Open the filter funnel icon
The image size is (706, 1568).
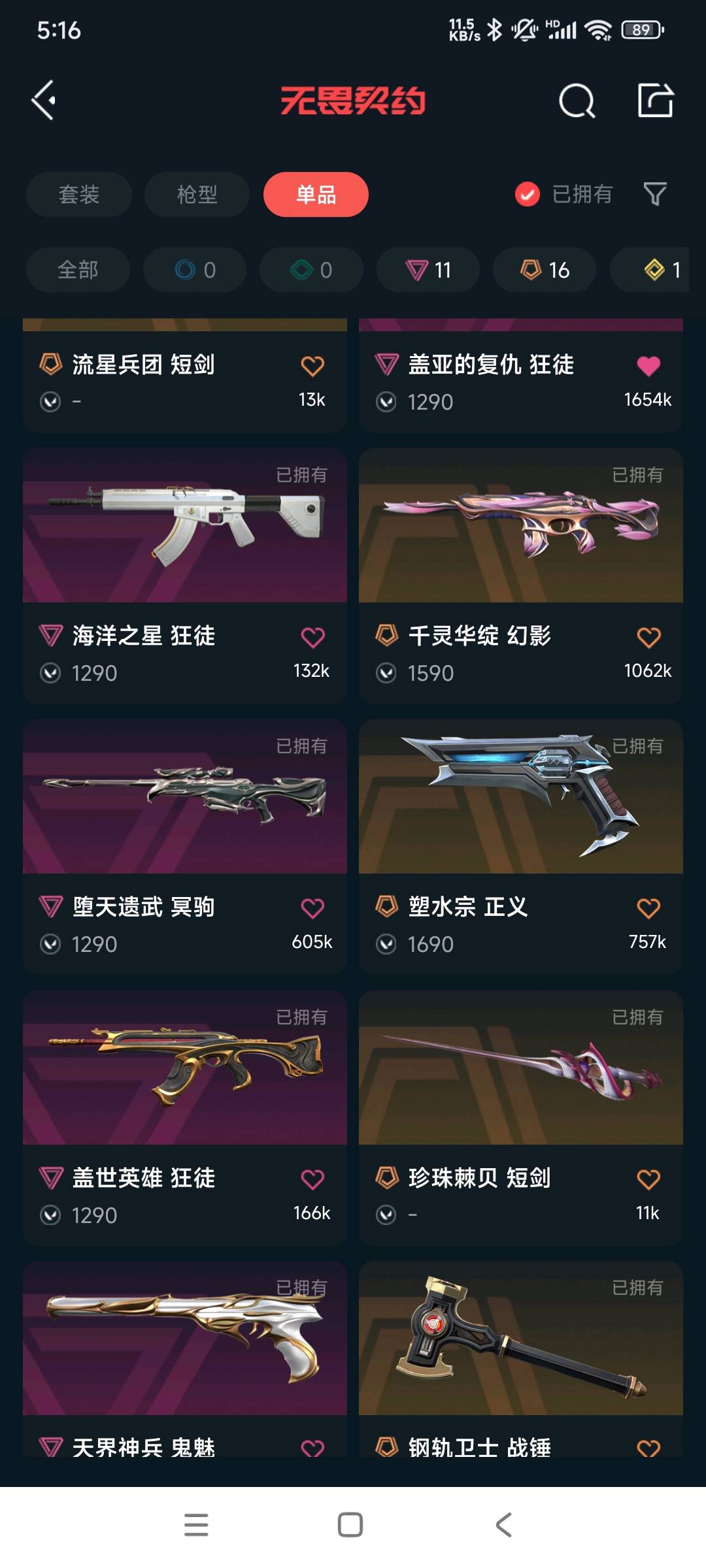[x=655, y=194]
